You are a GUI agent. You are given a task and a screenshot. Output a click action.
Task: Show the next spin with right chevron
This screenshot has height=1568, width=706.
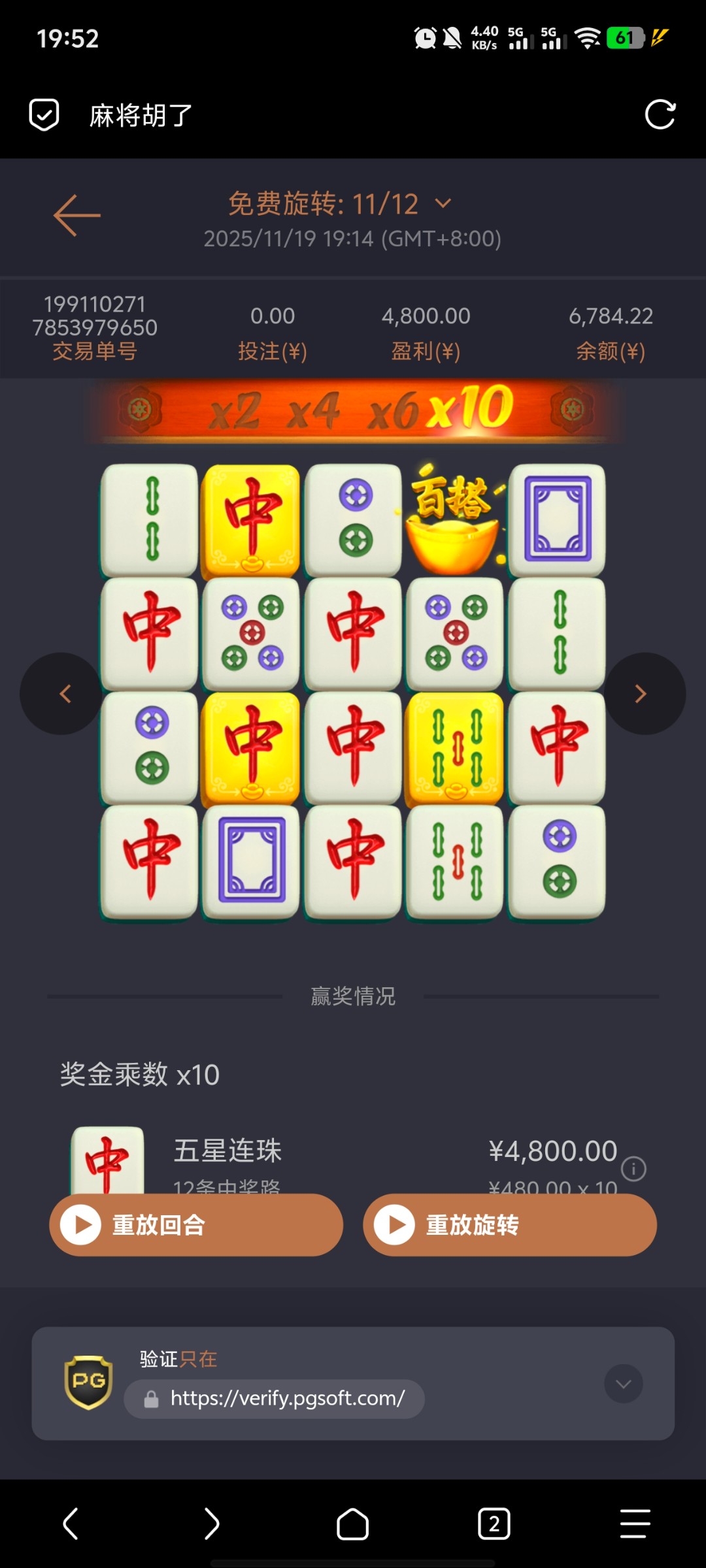pyautogui.click(x=643, y=694)
